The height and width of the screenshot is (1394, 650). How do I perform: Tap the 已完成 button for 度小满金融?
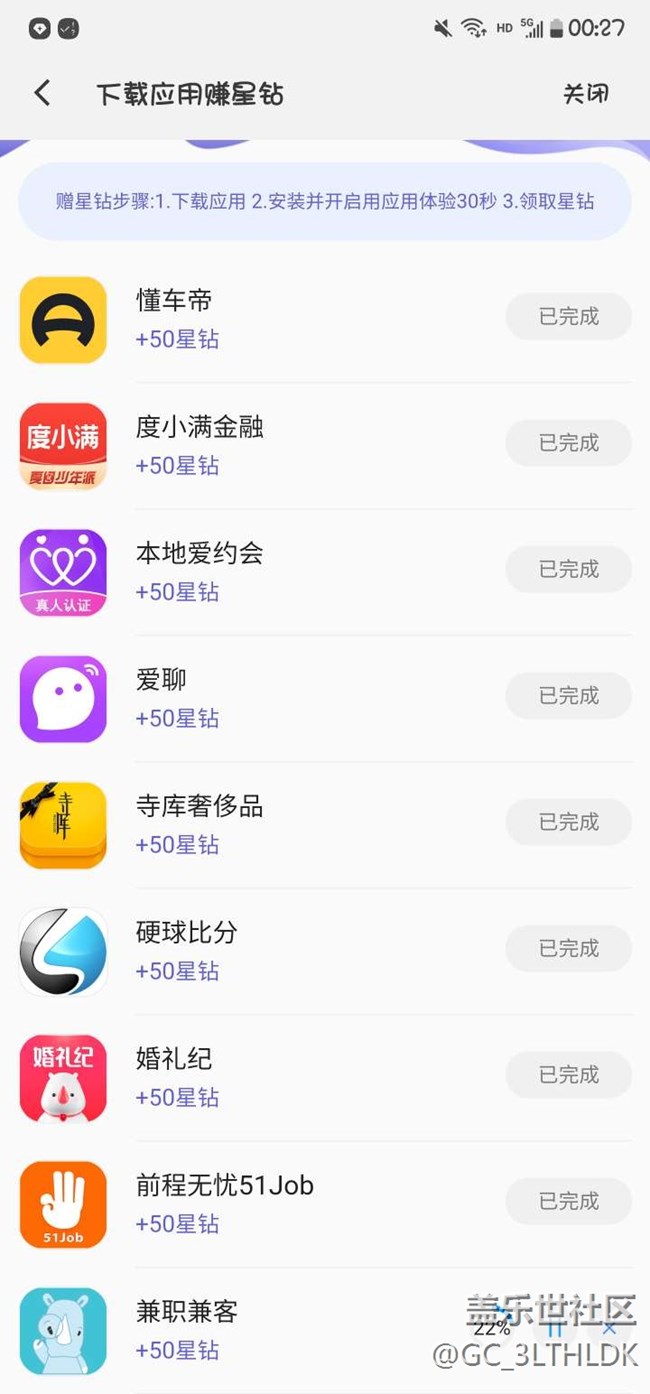click(x=568, y=443)
